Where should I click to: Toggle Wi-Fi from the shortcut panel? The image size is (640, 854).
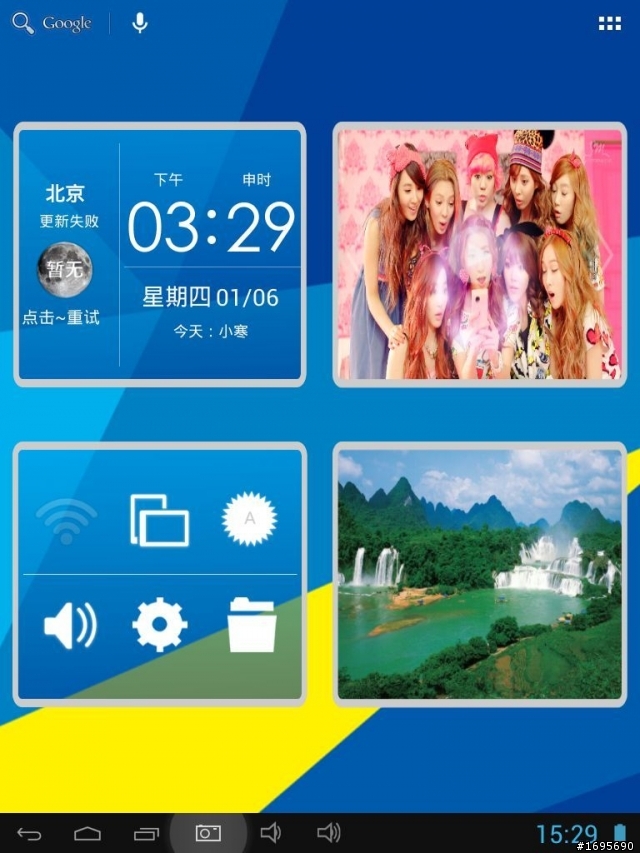click(x=66, y=520)
